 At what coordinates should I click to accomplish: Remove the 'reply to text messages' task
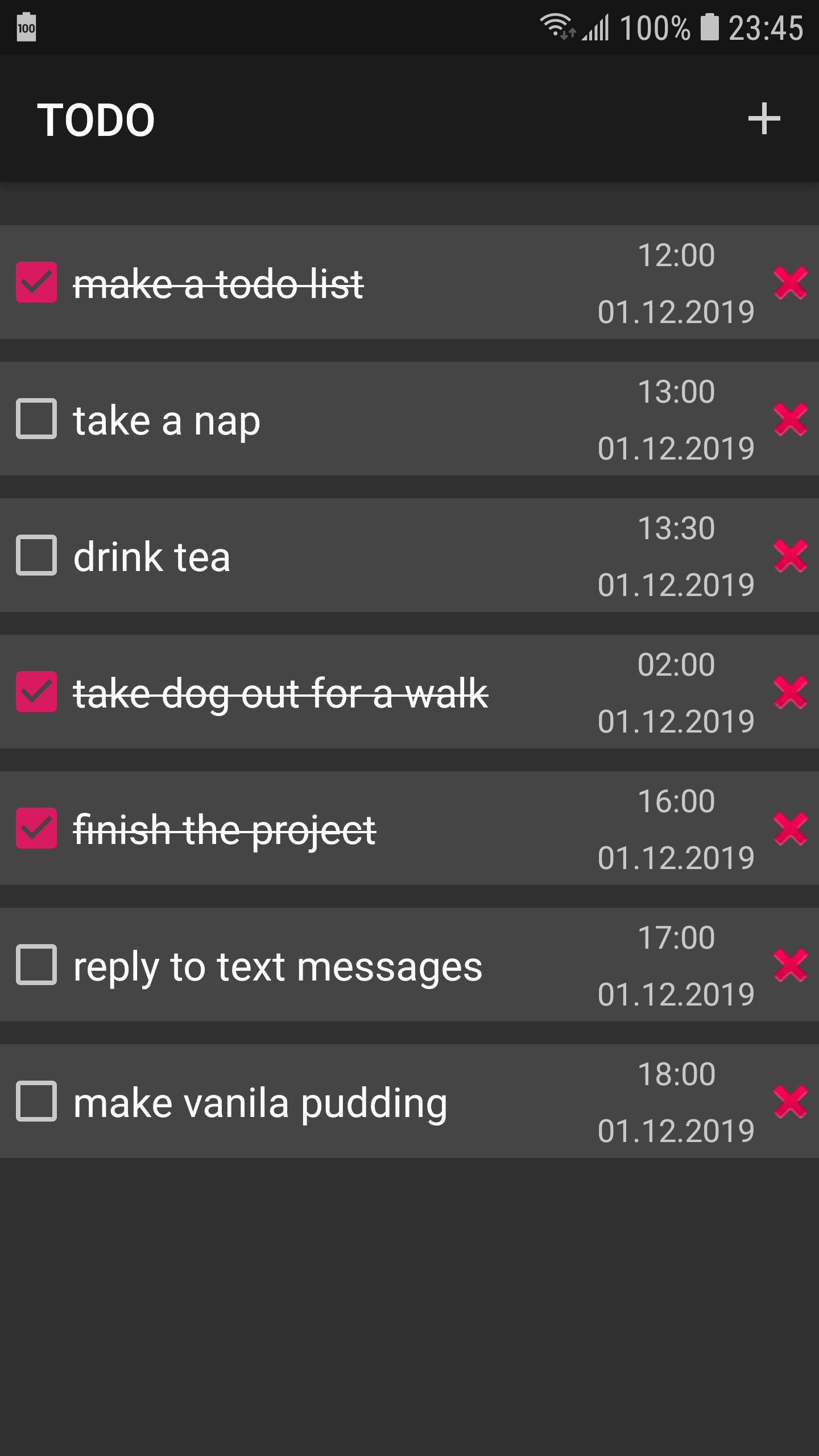click(790, 965)
